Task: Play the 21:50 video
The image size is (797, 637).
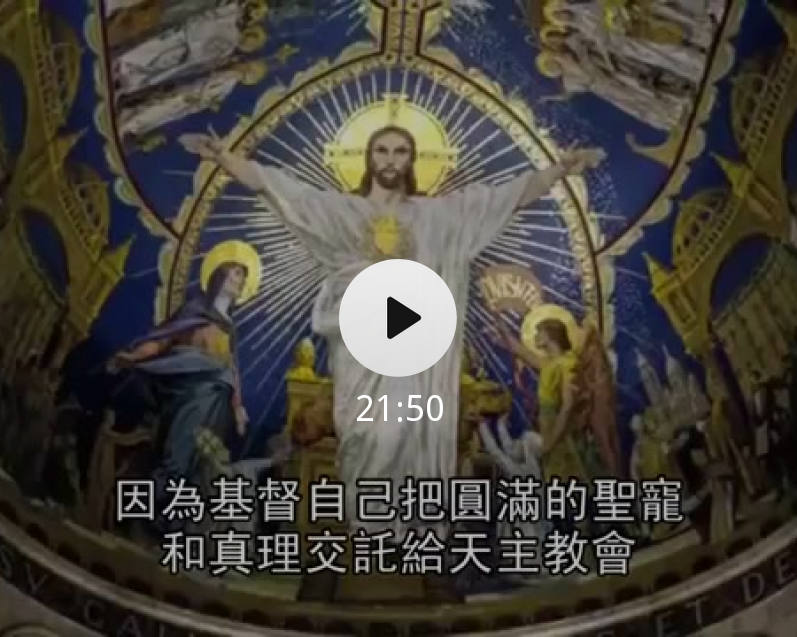Action: [398, 318]
